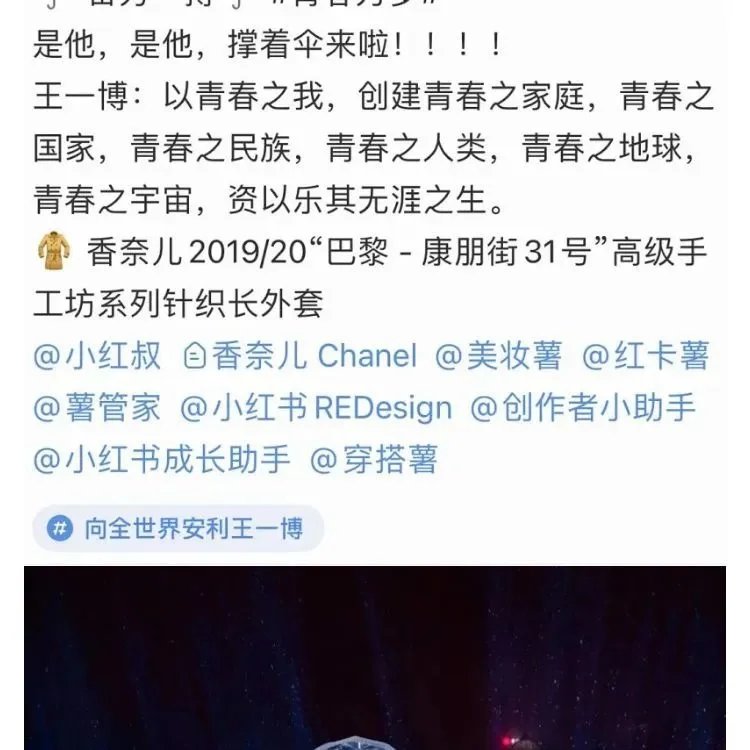Open the dark starry post image
750x750 pixels.
(375, 660)
